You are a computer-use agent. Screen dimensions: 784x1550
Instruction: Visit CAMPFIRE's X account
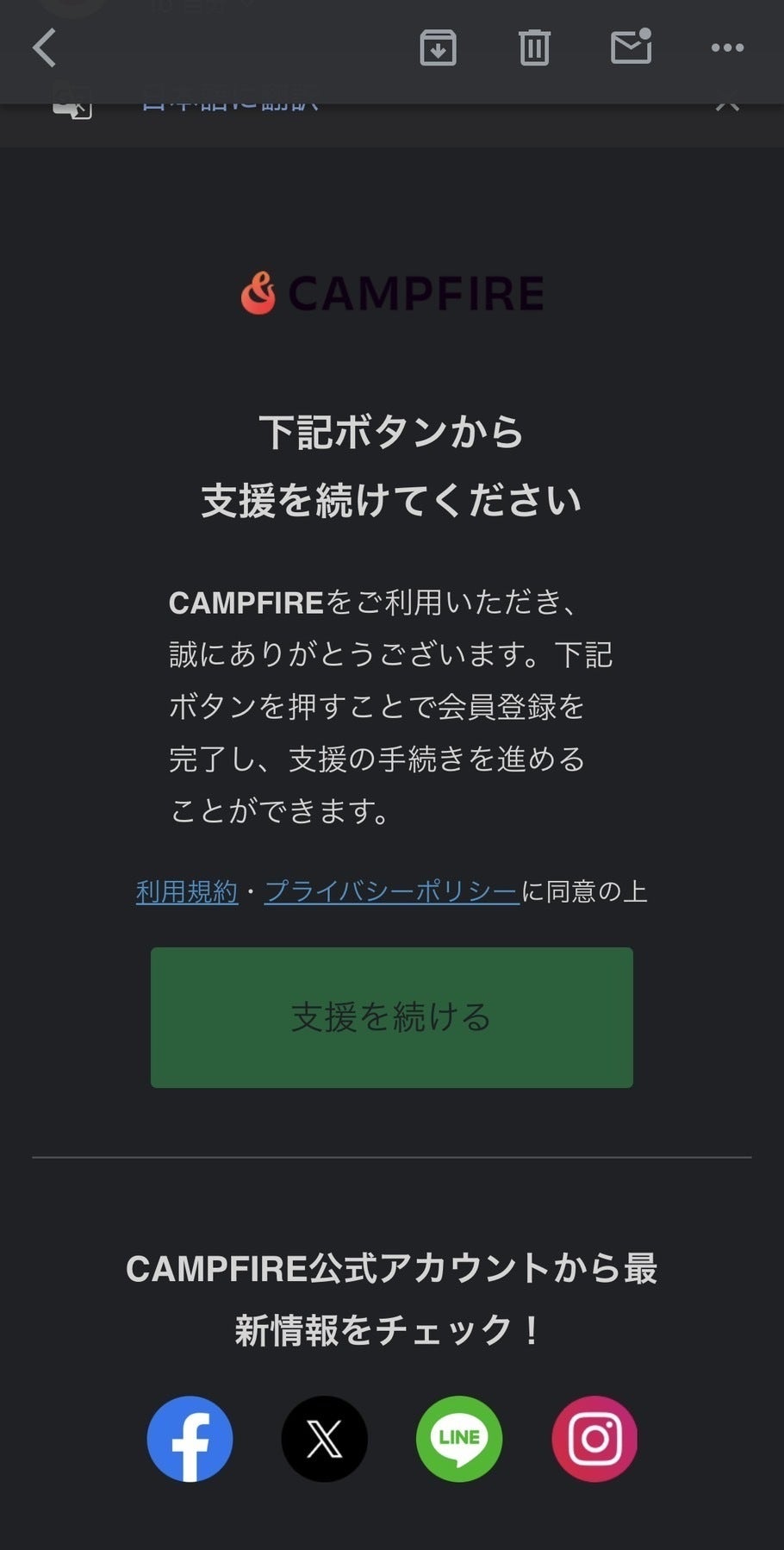point(325,1439)
